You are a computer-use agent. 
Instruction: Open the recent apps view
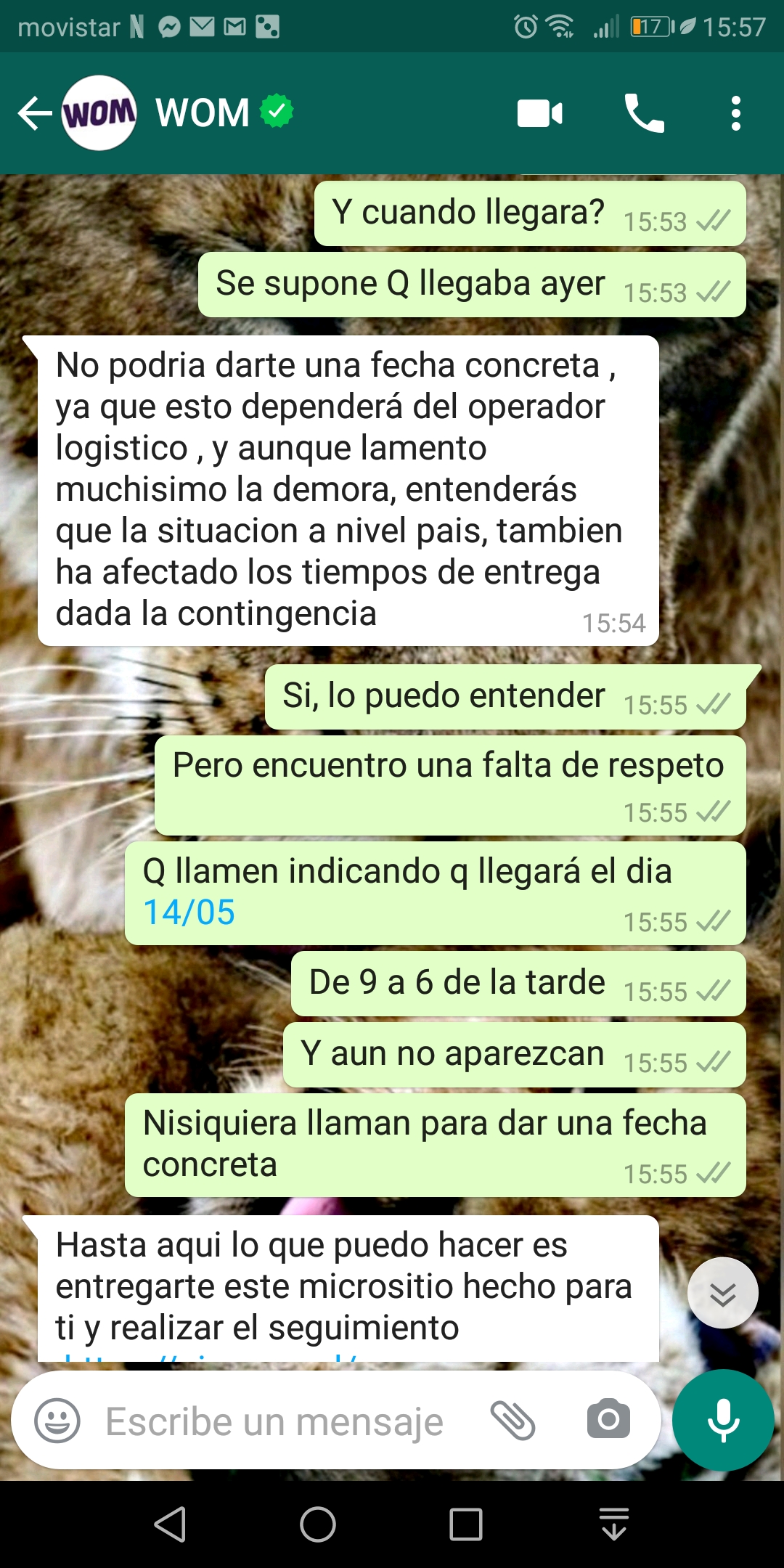(466, 1524)
